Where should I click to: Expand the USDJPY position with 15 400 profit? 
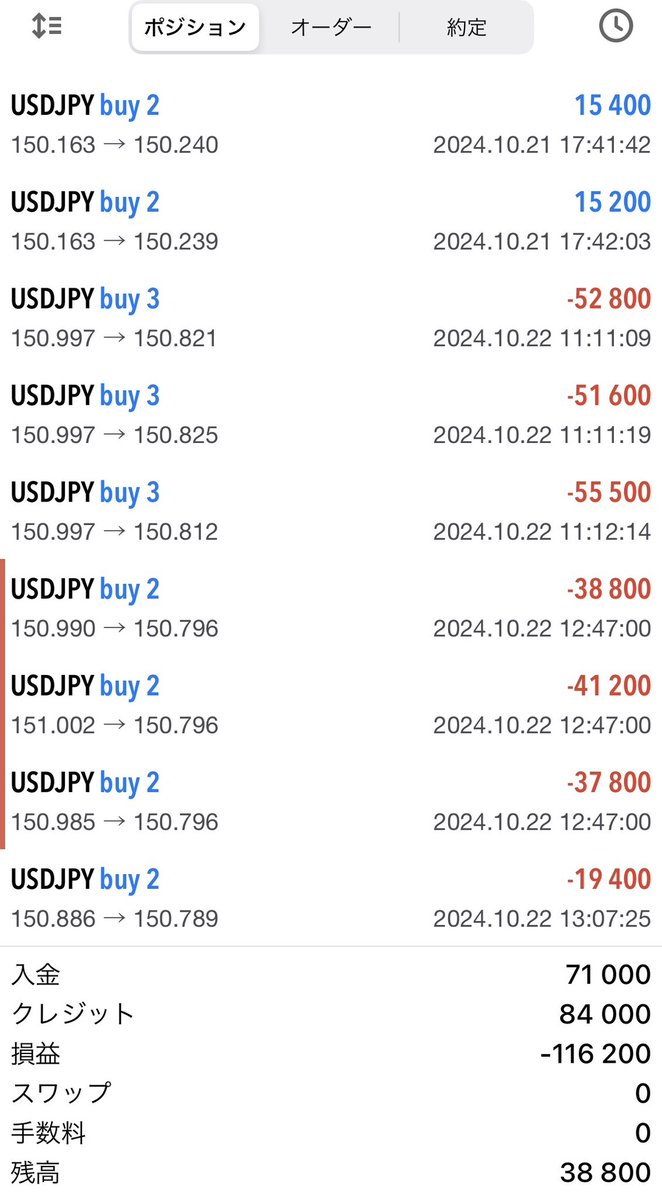pyautogui.click(x=330, y=124)
